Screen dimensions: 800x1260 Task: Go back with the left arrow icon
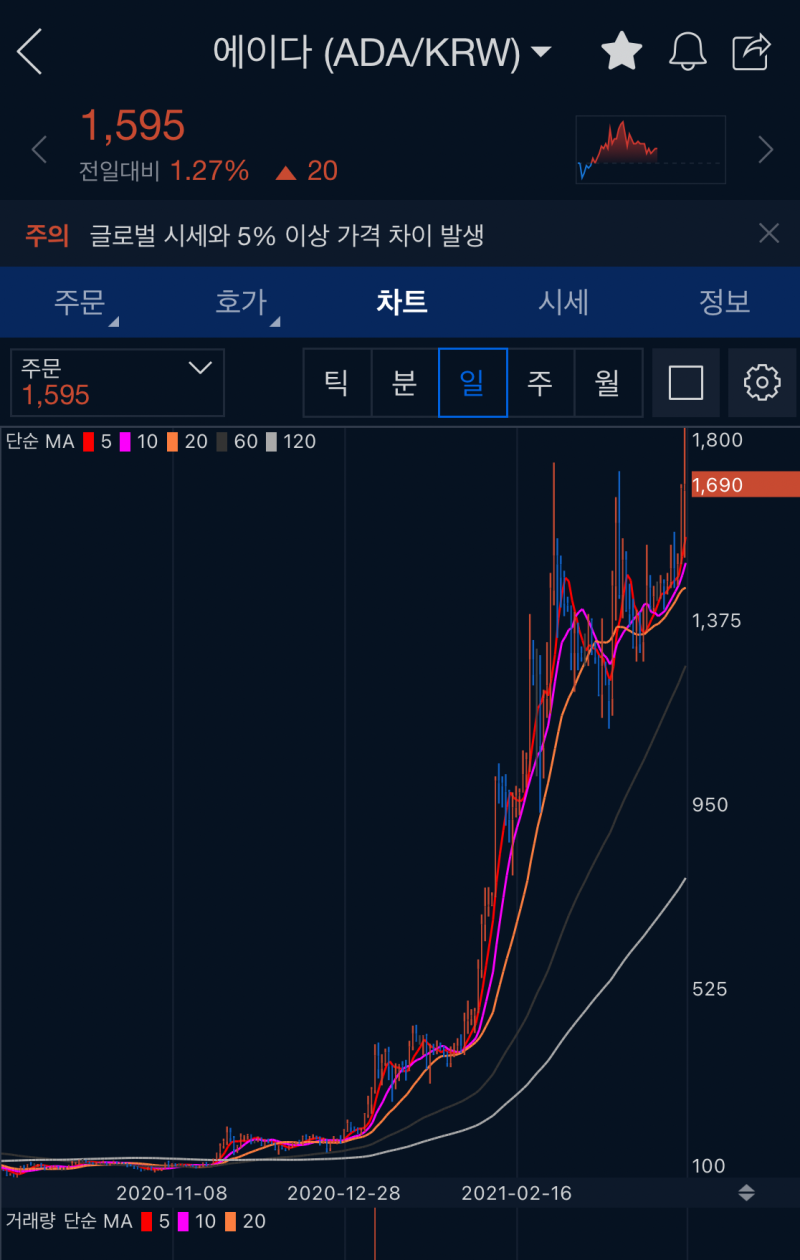pyautogui.click(x=29, y=49)
